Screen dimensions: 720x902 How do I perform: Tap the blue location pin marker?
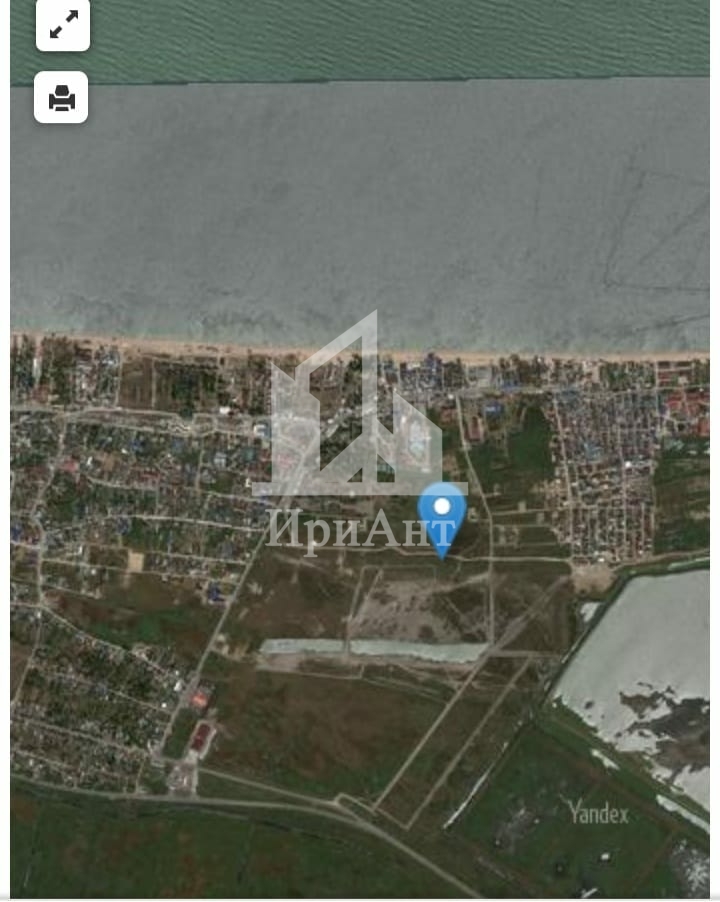[442, 515]
